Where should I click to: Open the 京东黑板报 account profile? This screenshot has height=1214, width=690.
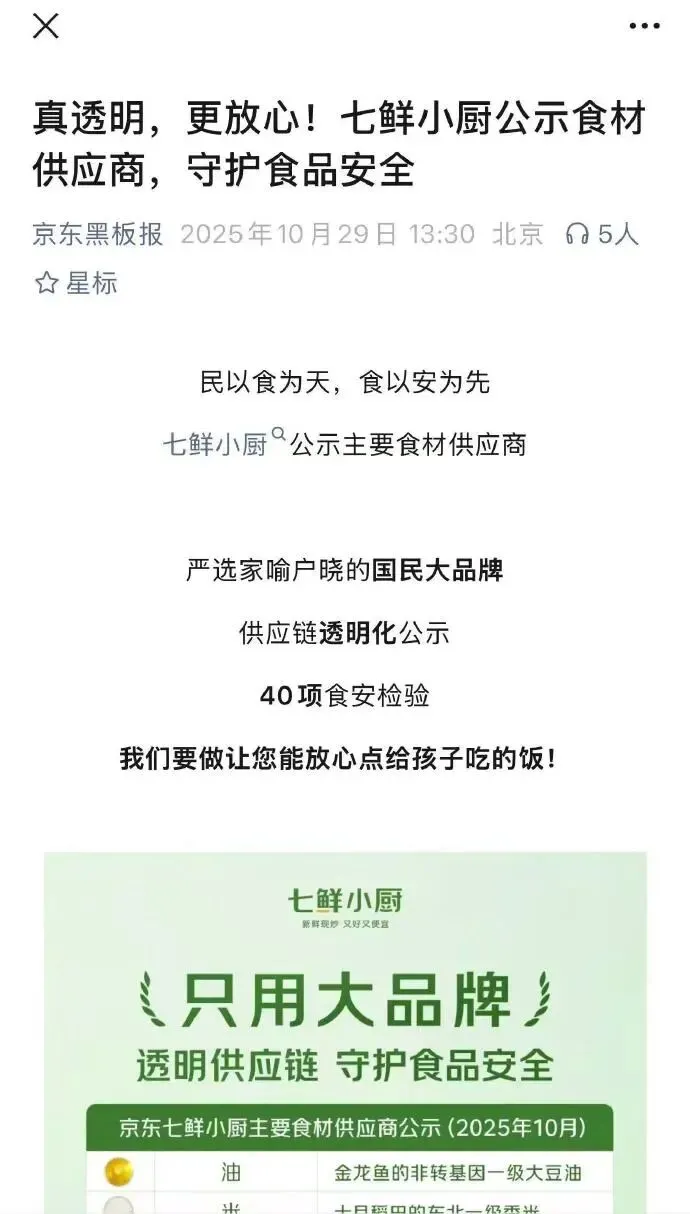97,234
